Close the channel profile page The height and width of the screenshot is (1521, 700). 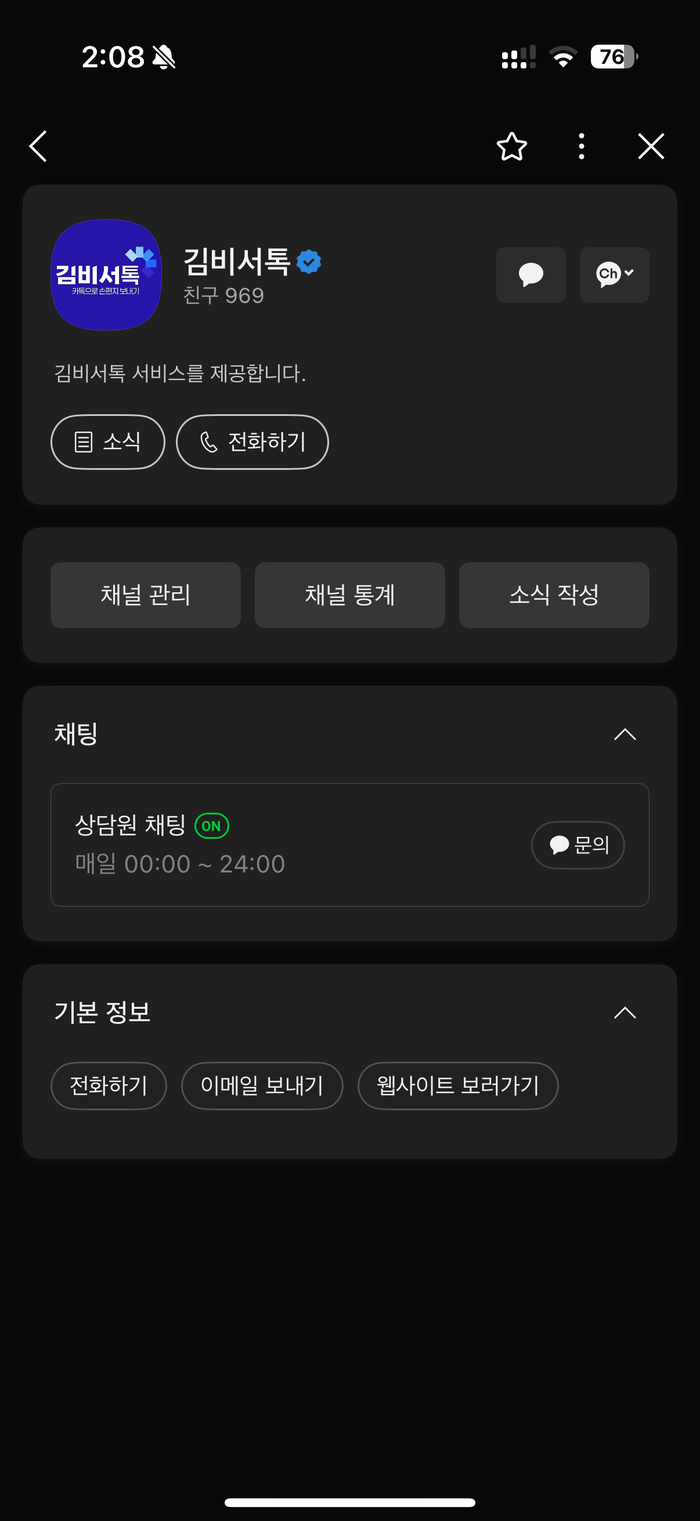[651, 147]
